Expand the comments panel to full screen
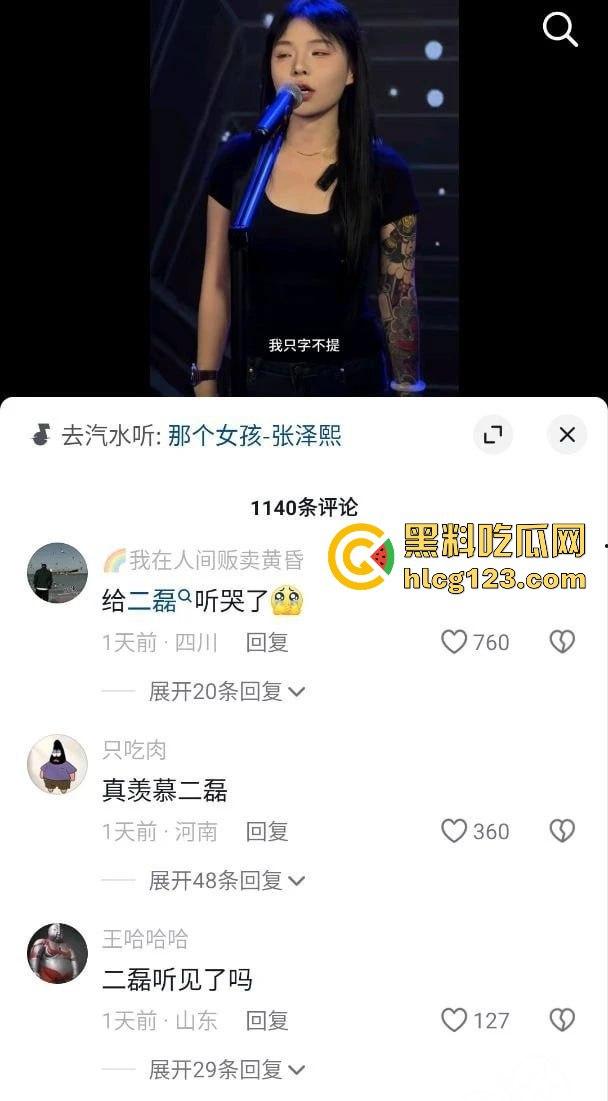This screenshot has width=608, height=1101. pos(492,435)
